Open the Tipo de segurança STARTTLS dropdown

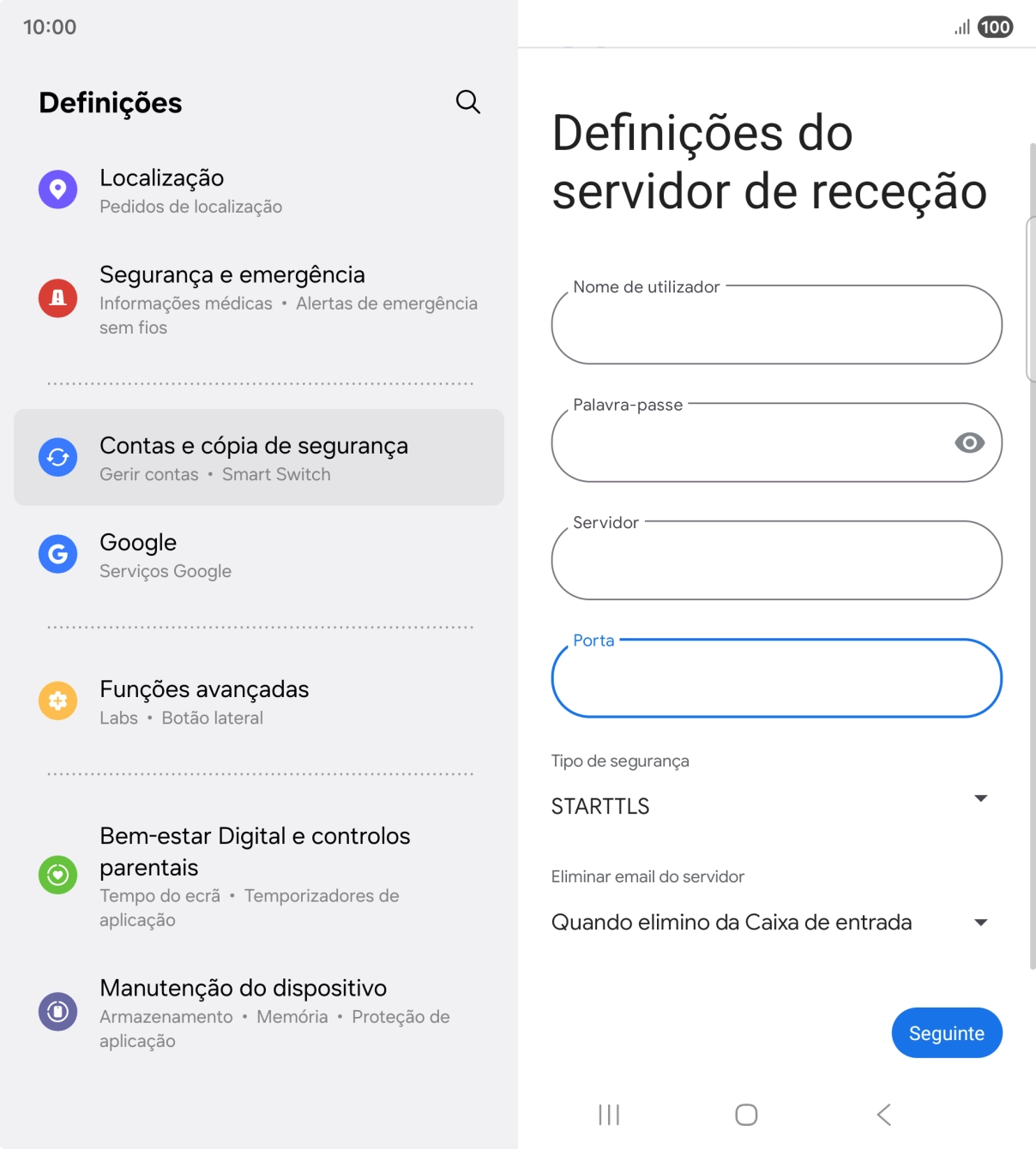point(982,798)
